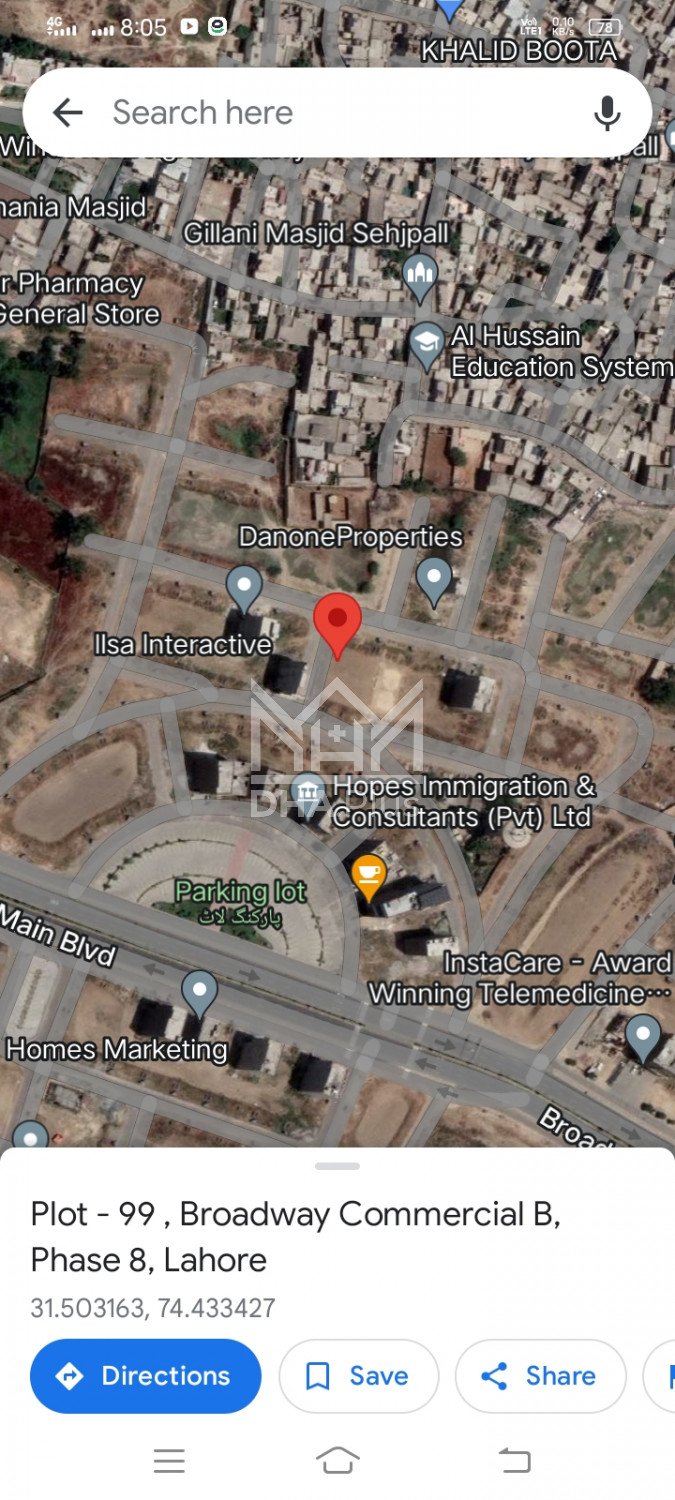Tap the orange cafe marker
The image size is (675, 1500).
(369, 876)
